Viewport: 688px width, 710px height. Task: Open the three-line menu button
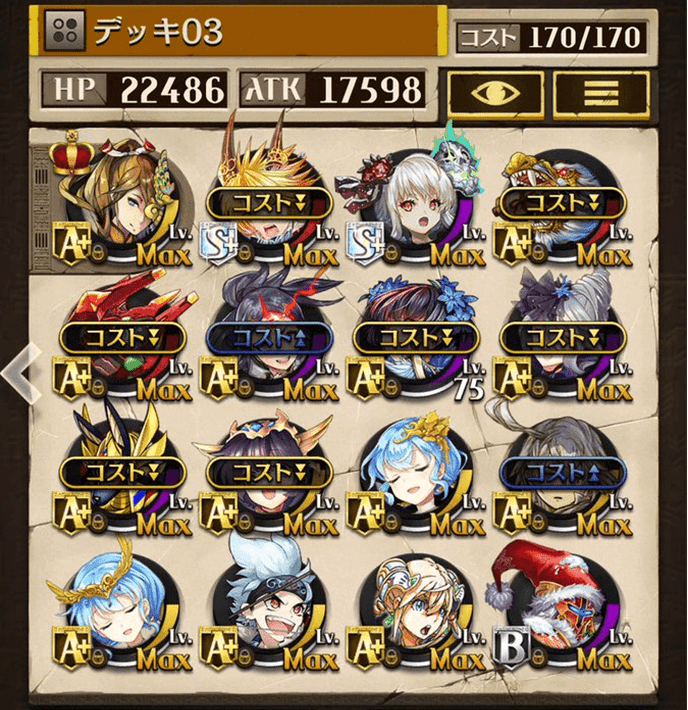click(600, 92)
